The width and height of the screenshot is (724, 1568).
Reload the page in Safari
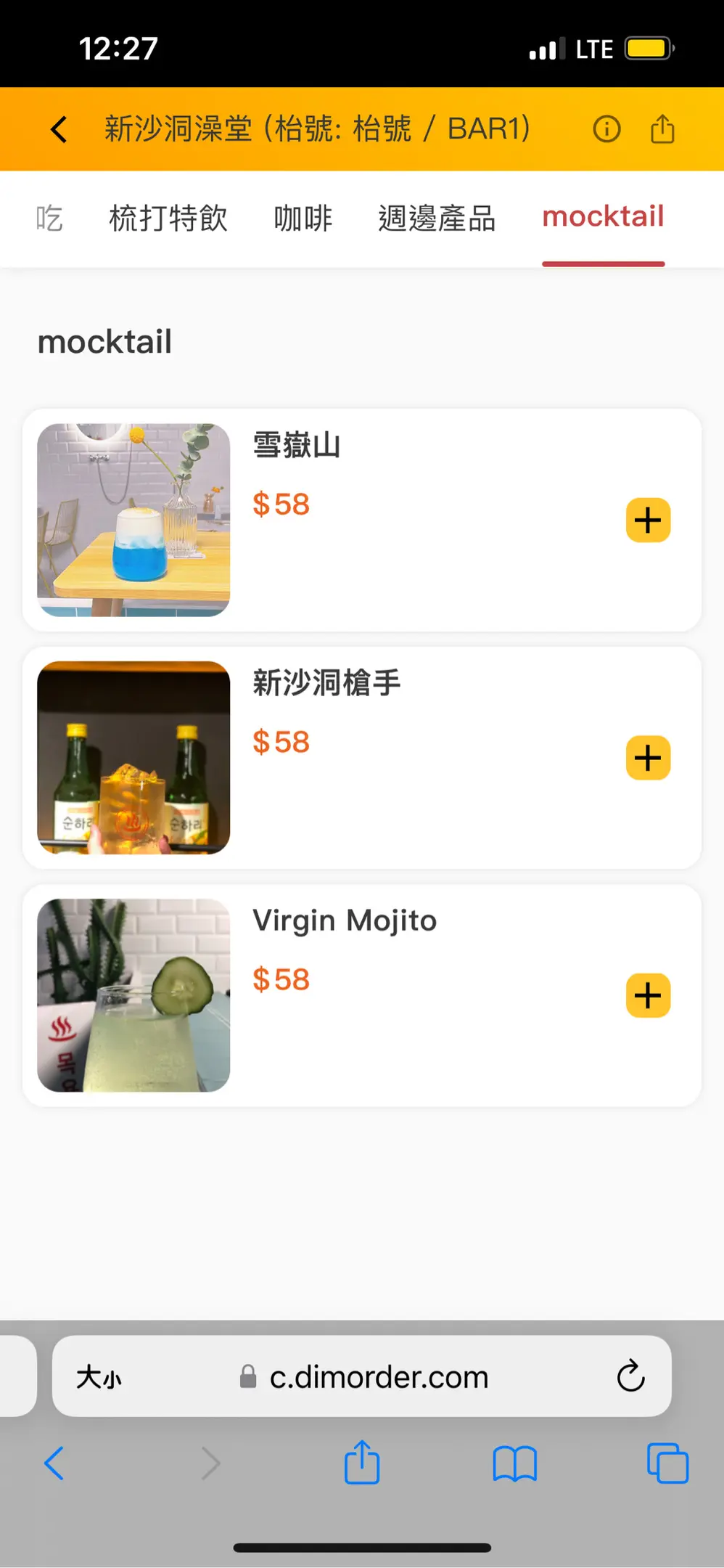[630, 1376]
